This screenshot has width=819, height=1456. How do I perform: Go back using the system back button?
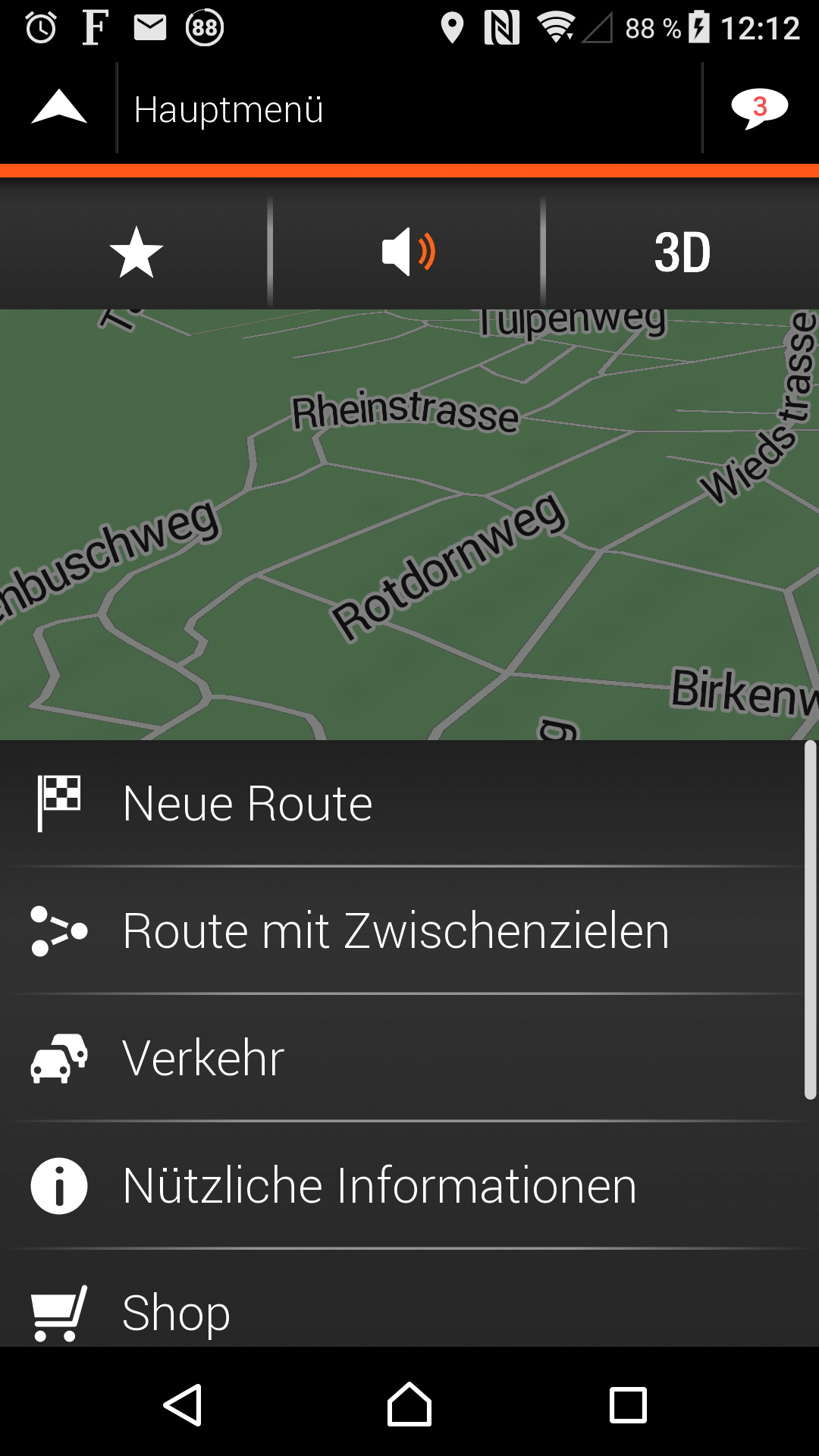(183, 1405)
